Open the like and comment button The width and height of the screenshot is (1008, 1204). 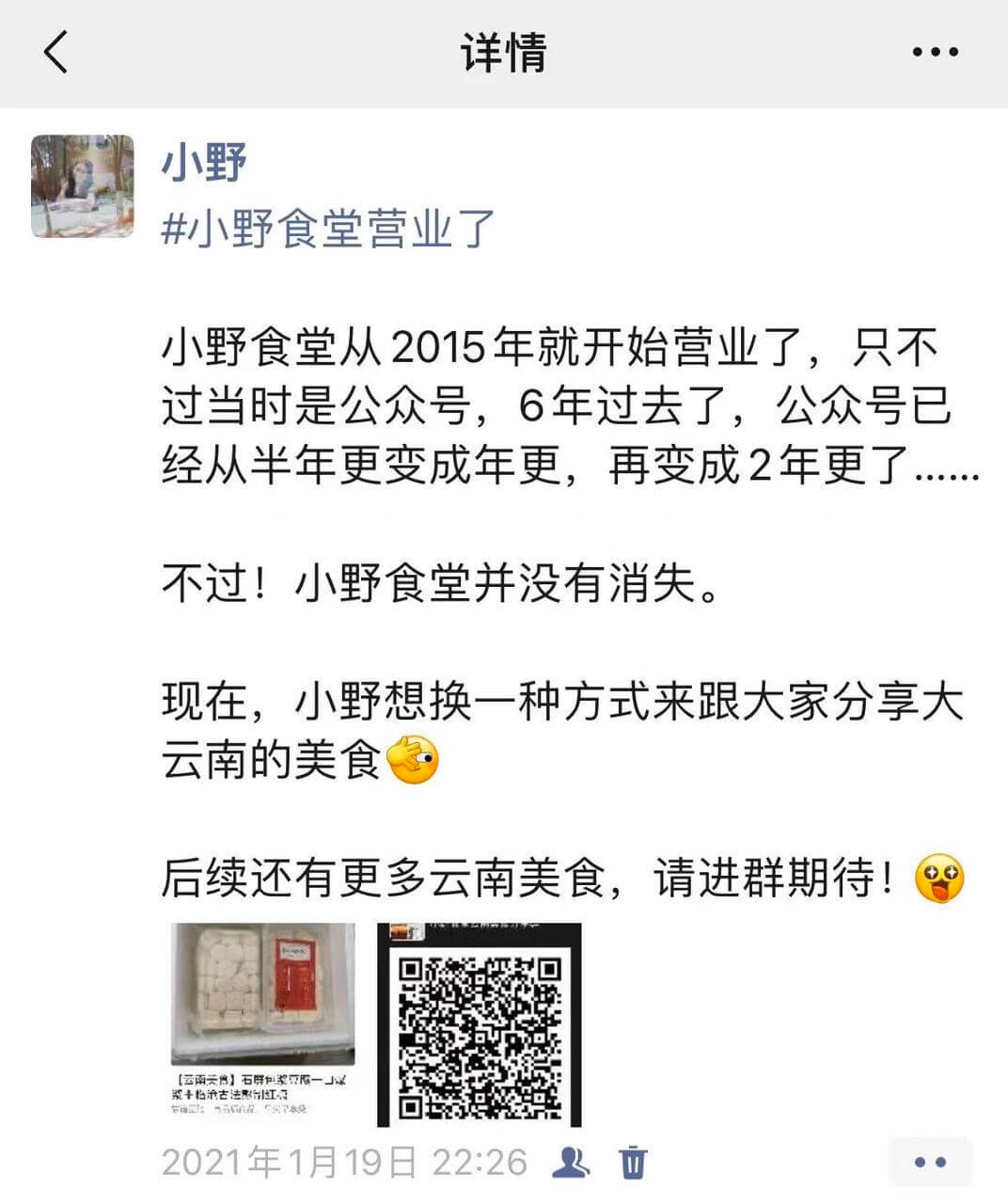click(929, 1163)
